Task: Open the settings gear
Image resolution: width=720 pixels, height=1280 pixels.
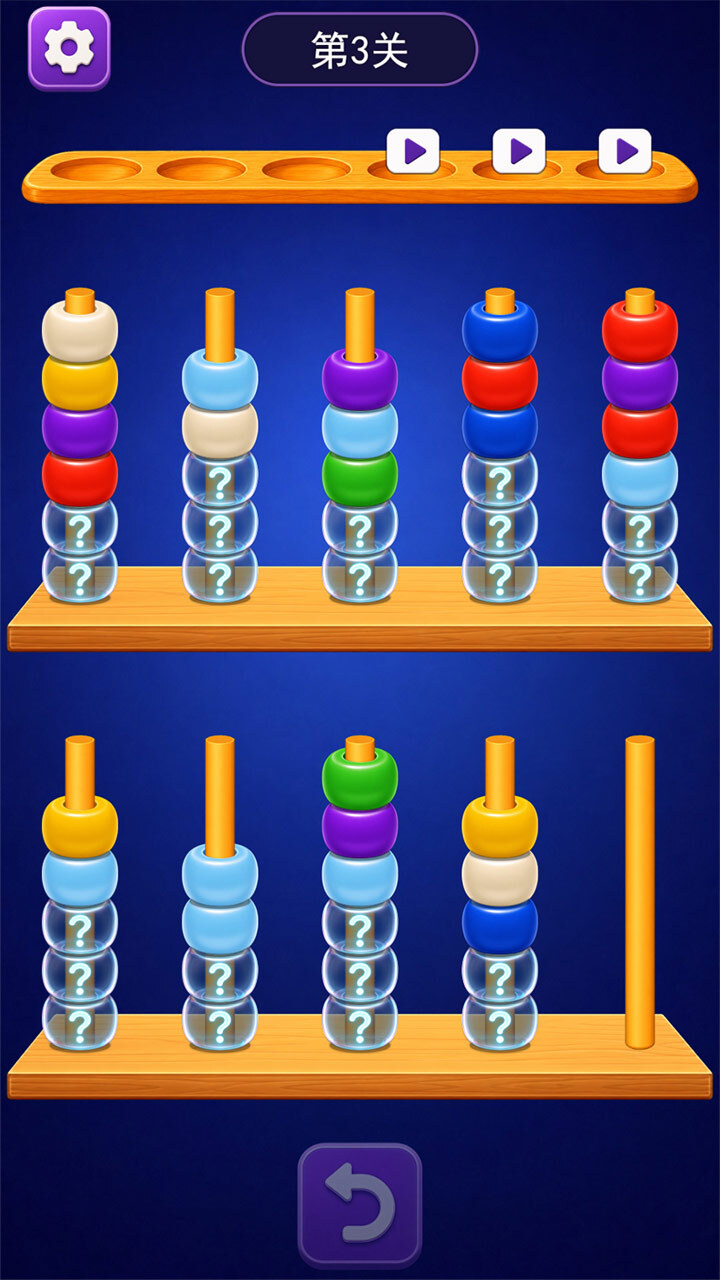Action: (69, 48)
